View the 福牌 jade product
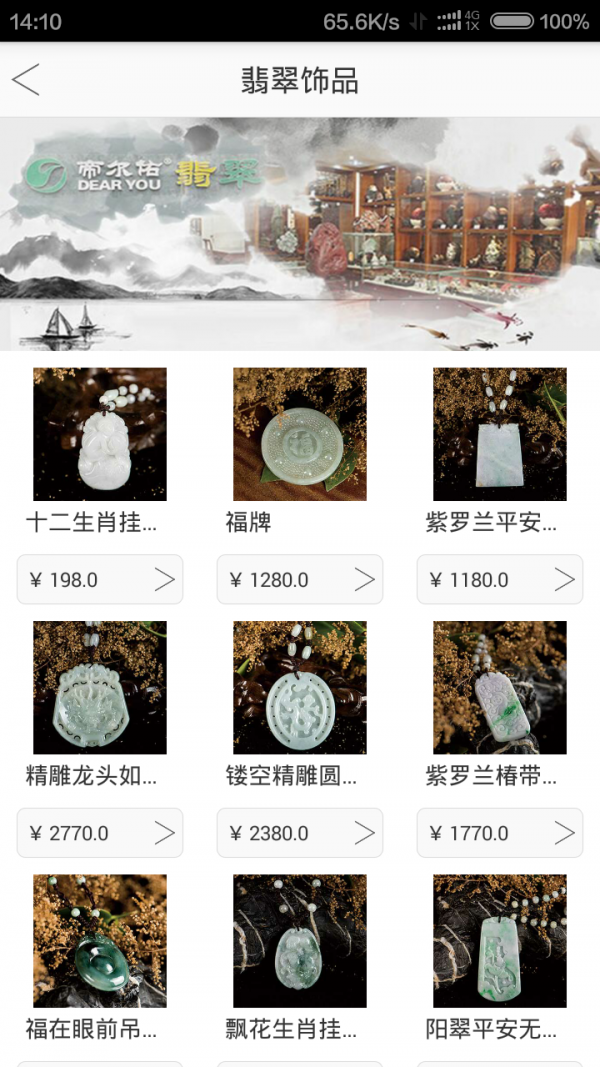This screenshot has height=1067, width=600. (300, 434)
